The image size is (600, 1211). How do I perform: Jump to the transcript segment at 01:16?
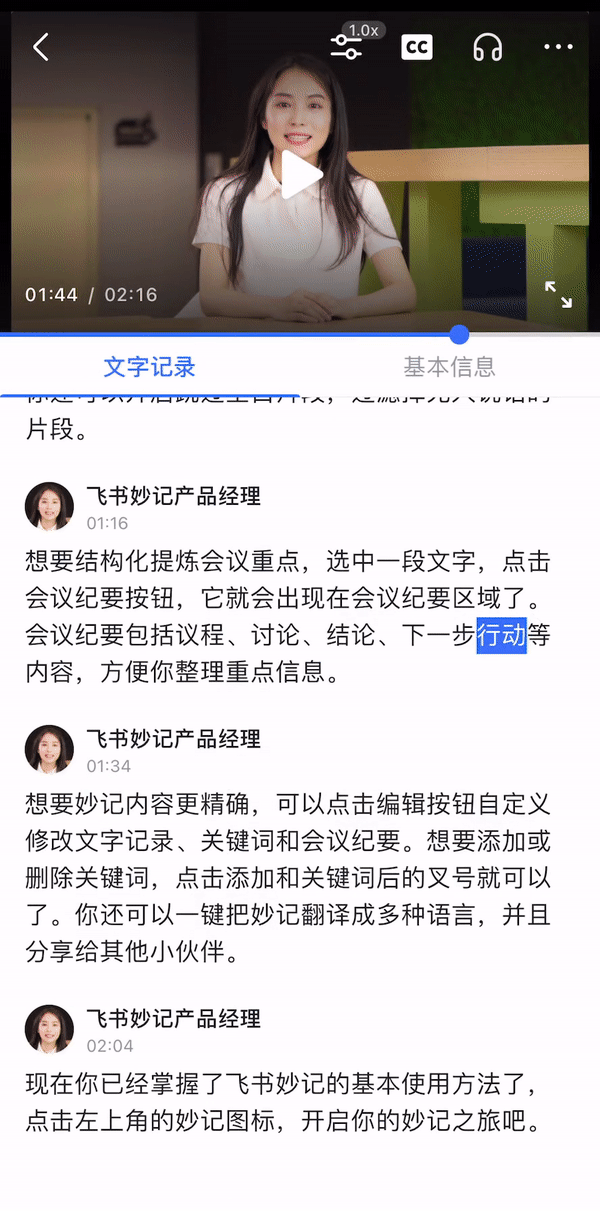point(107,523)
